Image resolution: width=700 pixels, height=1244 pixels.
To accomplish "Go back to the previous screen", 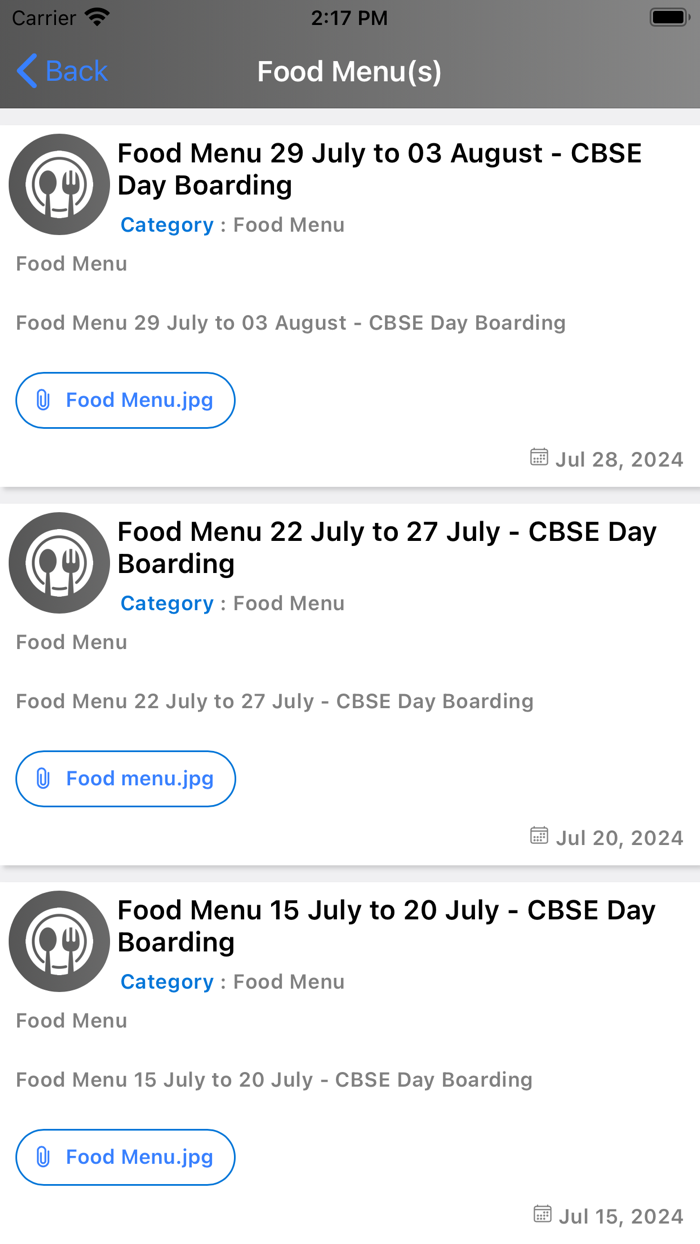I will (x=62, y=72).
